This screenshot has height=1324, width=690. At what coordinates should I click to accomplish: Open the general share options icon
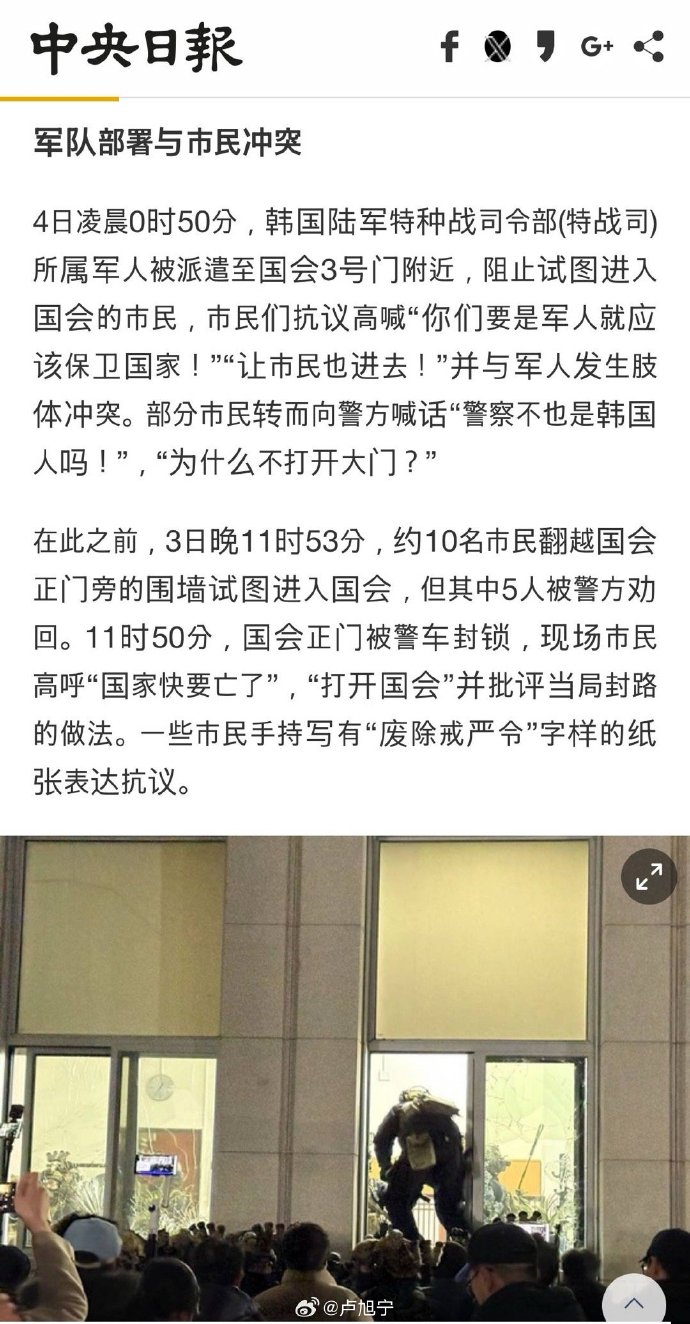[x=649, y=47]
